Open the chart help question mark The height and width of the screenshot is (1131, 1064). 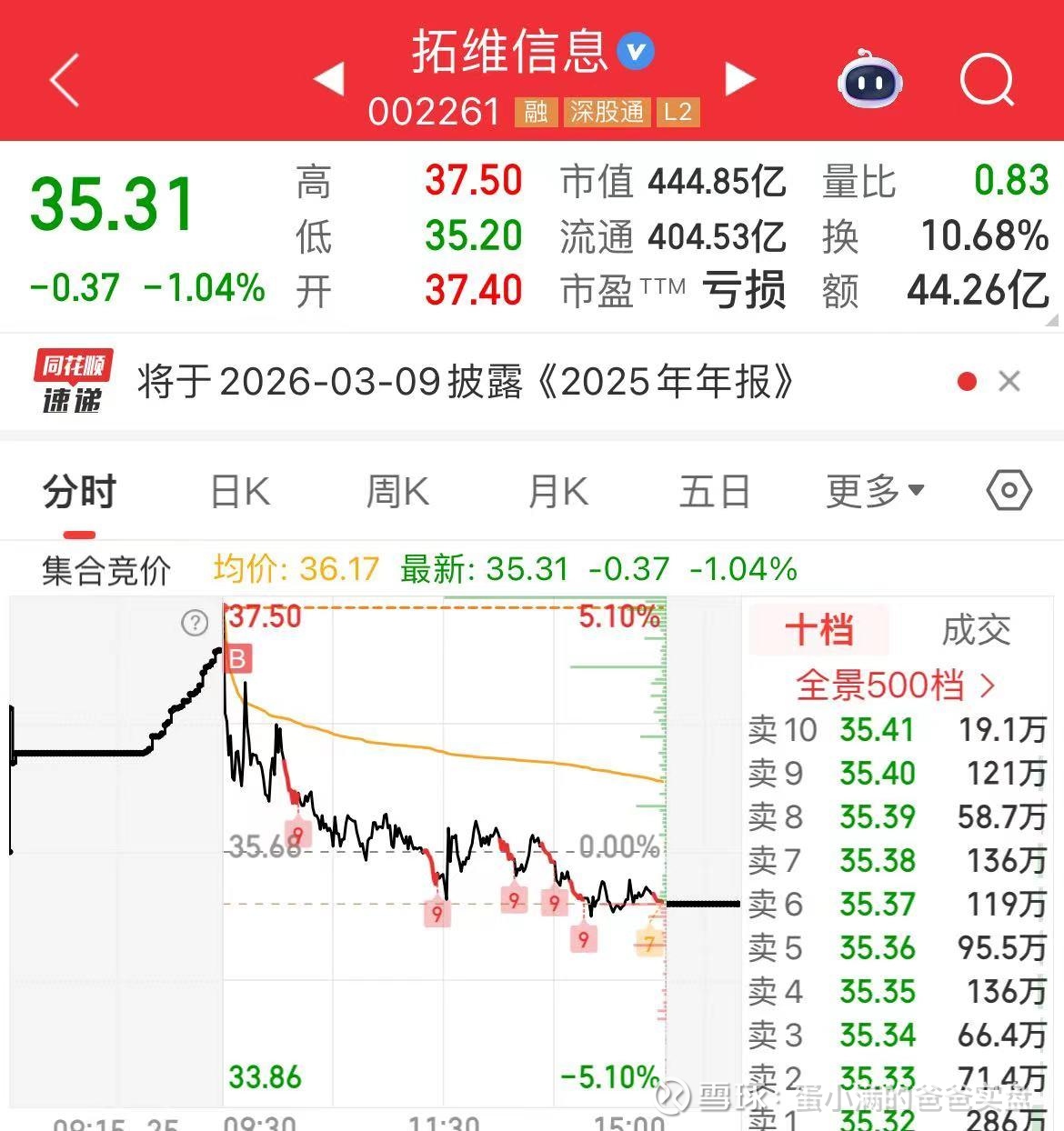pyautogui.click(x=195, y=623)
